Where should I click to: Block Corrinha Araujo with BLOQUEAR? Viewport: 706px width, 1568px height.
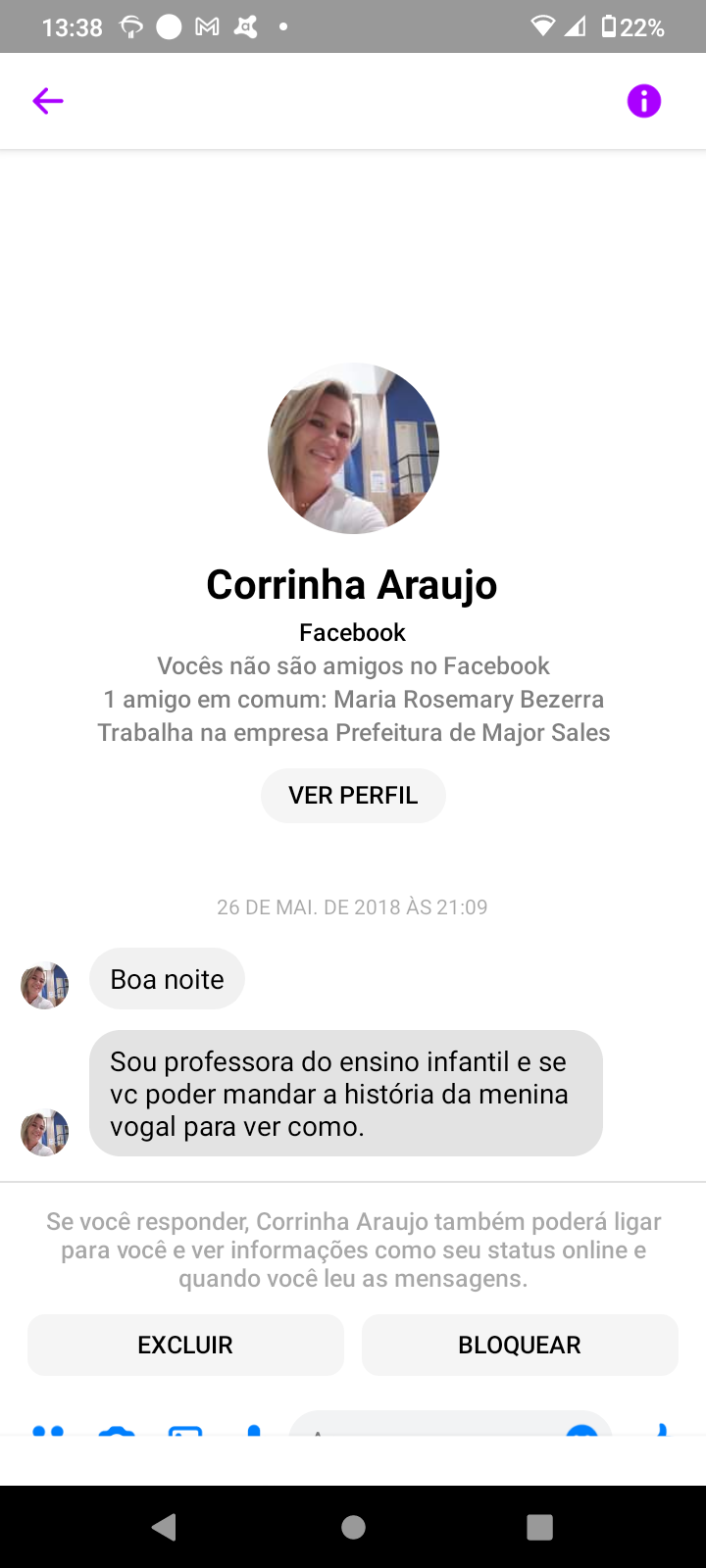click(520, 1345)
